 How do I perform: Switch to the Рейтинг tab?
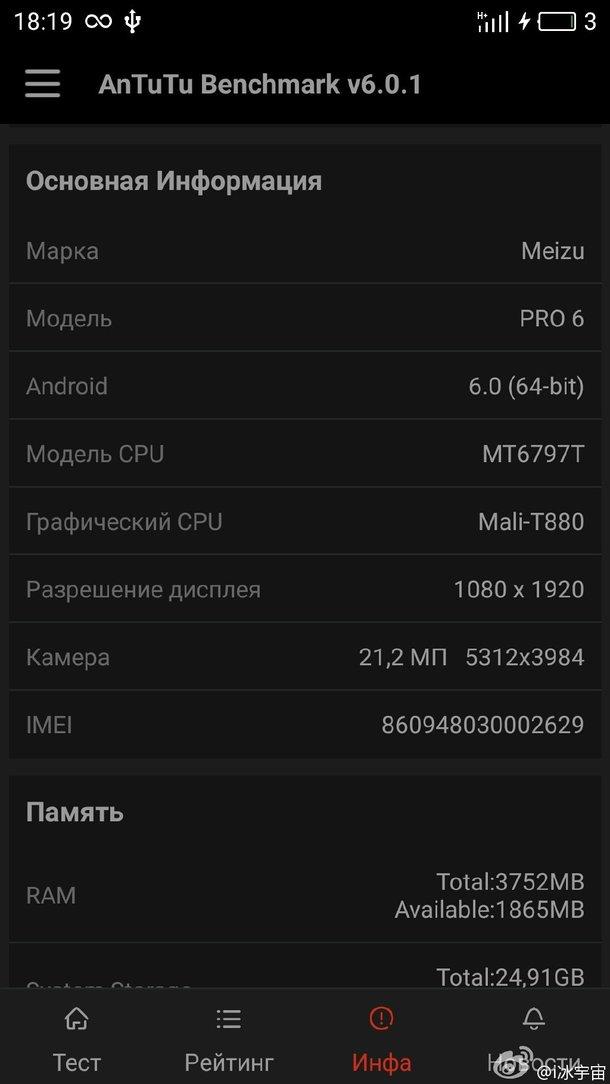229,1037
